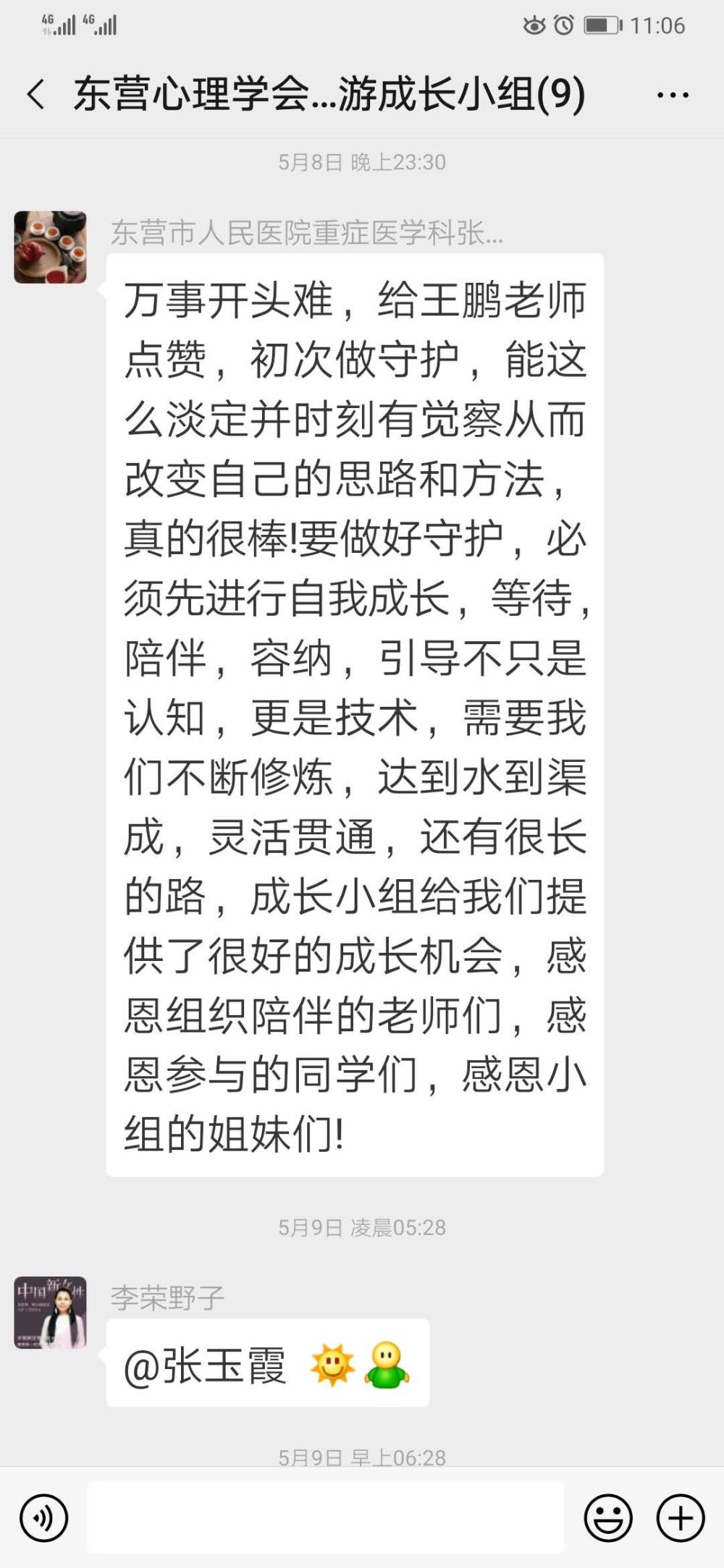This screenshot has width=724, height=1568.
Task: Open the tea set avatar's profile
Action: tap(50, 247)
